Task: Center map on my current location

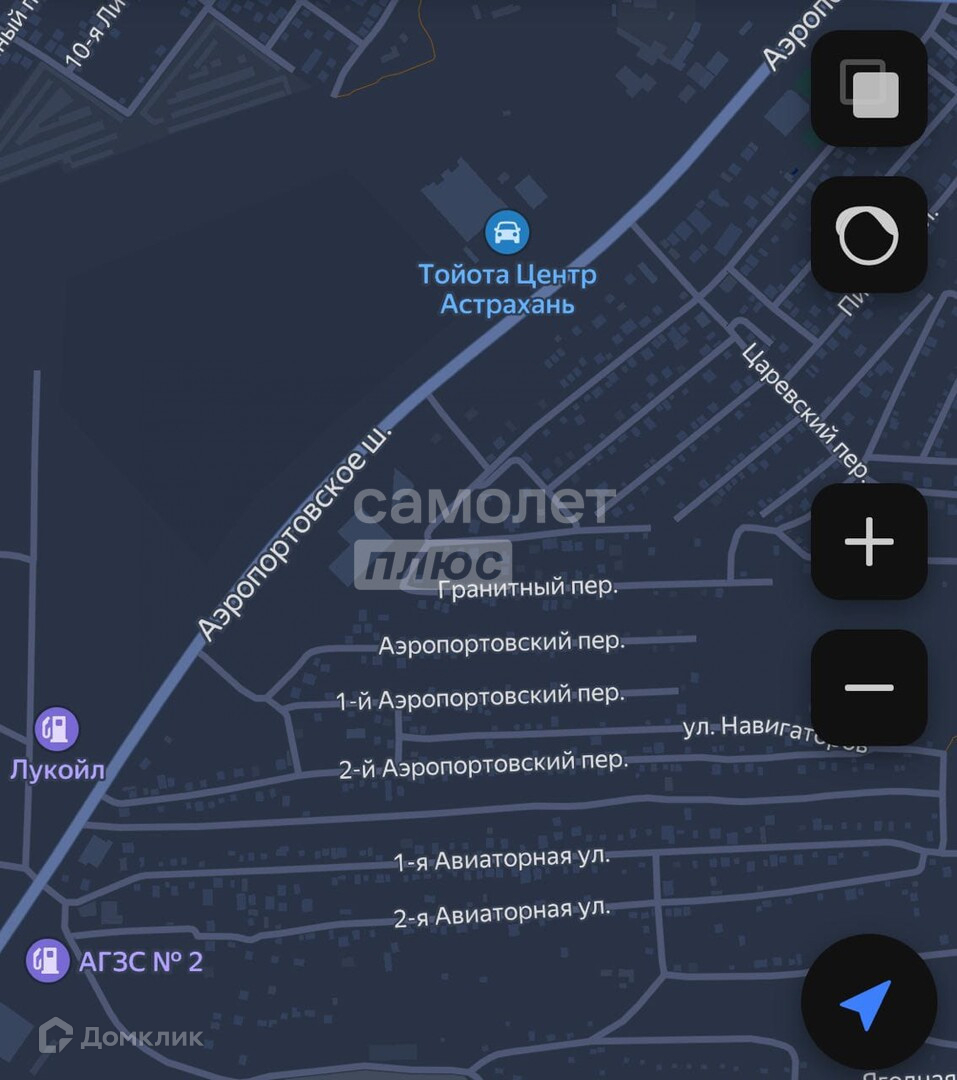Action: click(868, 1003)
